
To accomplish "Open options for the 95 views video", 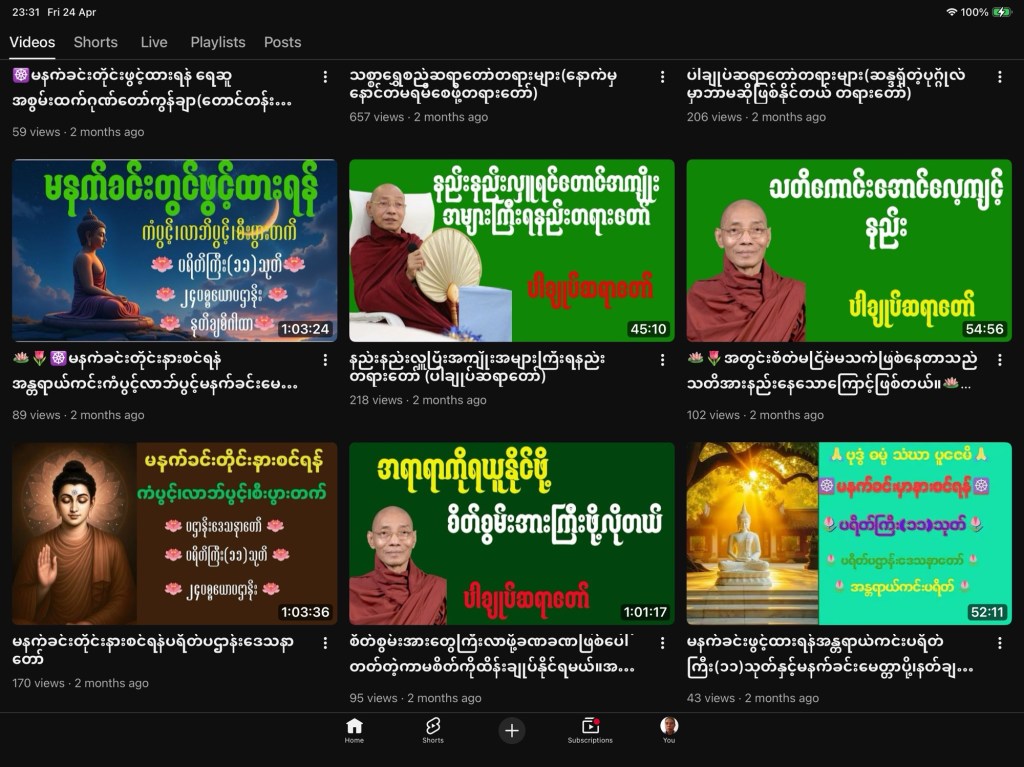I will tap(662, 643).
